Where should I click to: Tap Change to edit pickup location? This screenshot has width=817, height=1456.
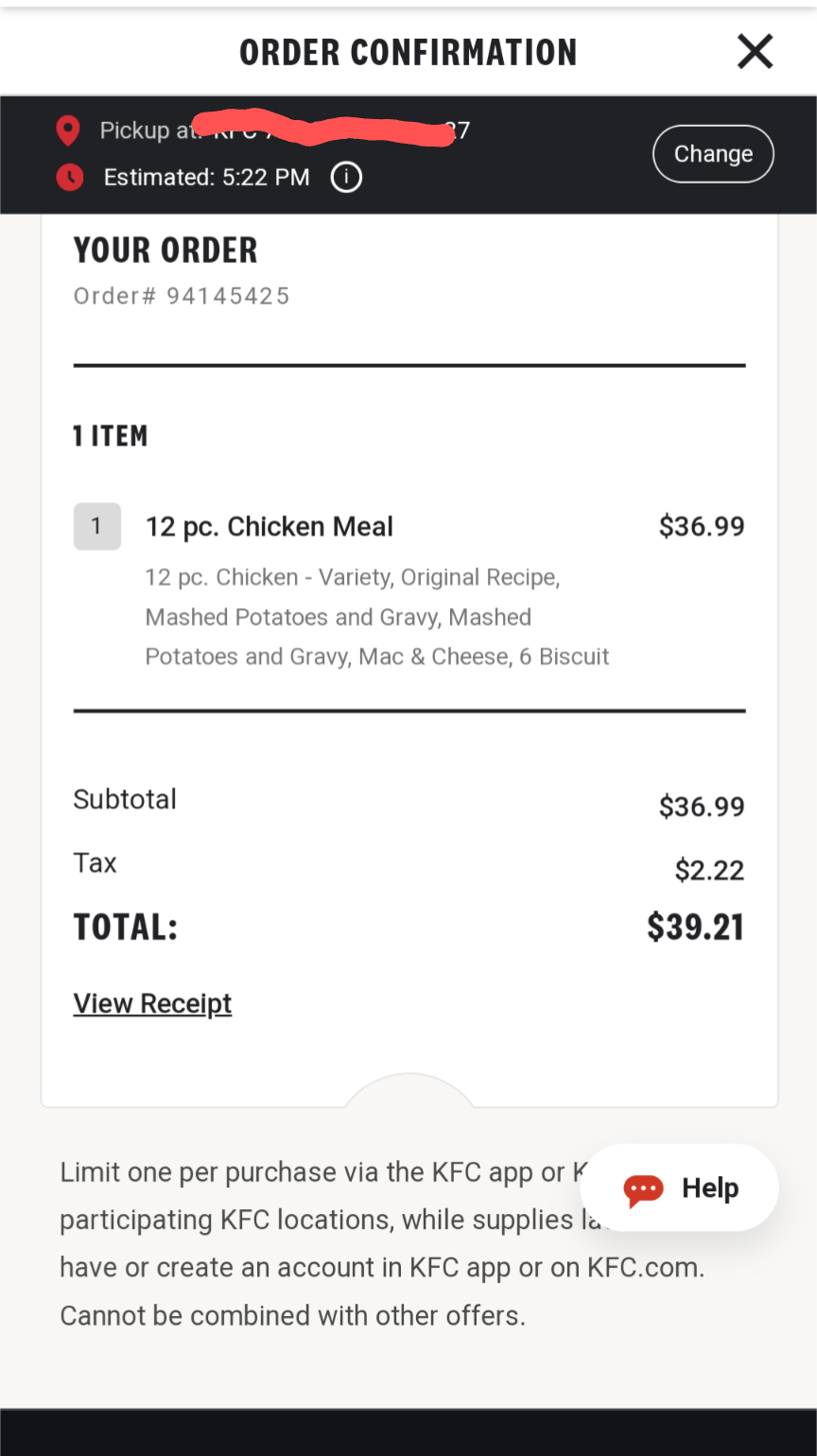pyautogui.click(x=713, y=154)
